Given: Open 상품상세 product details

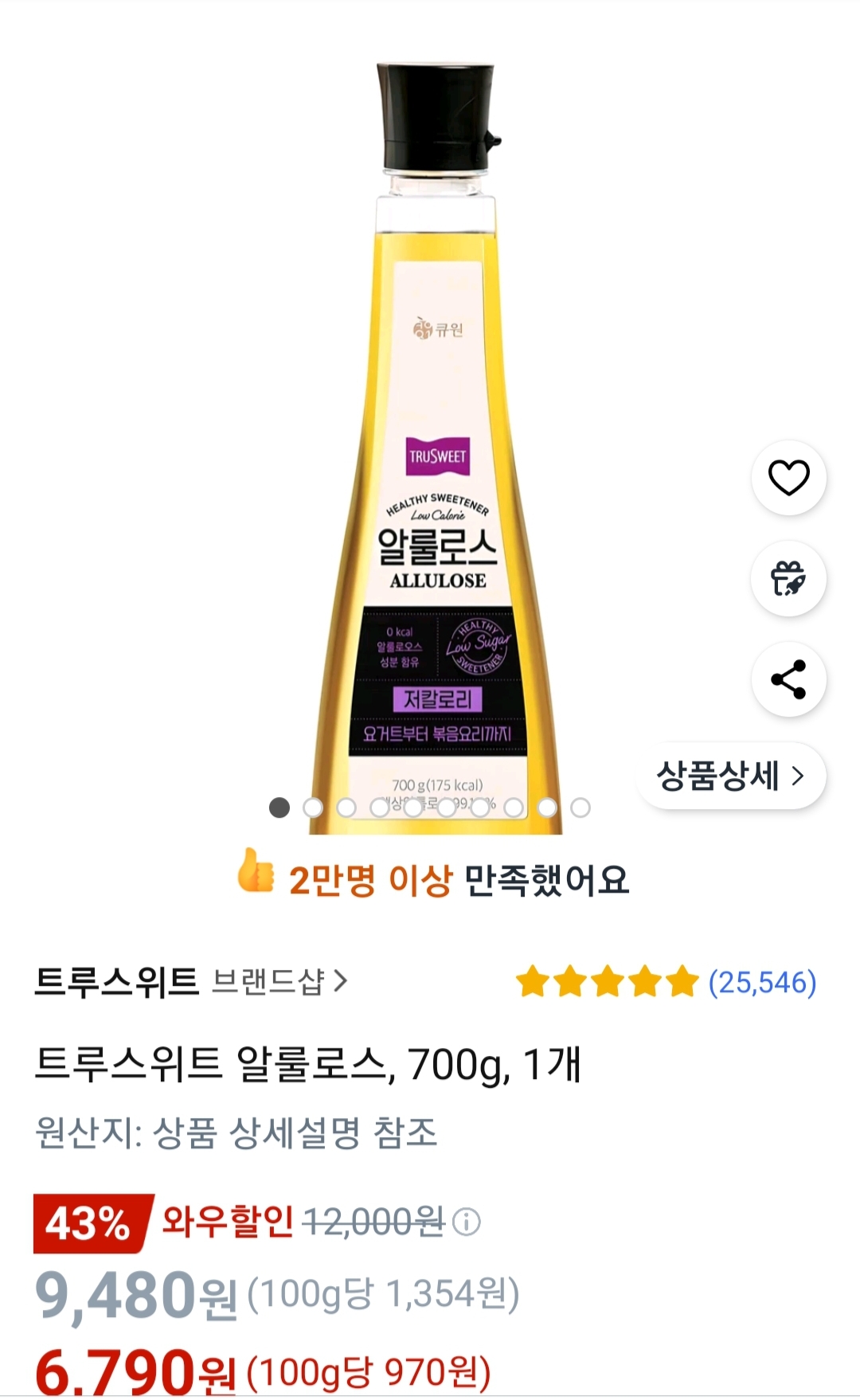Looking at the screenshot, I should pos(730,776).
